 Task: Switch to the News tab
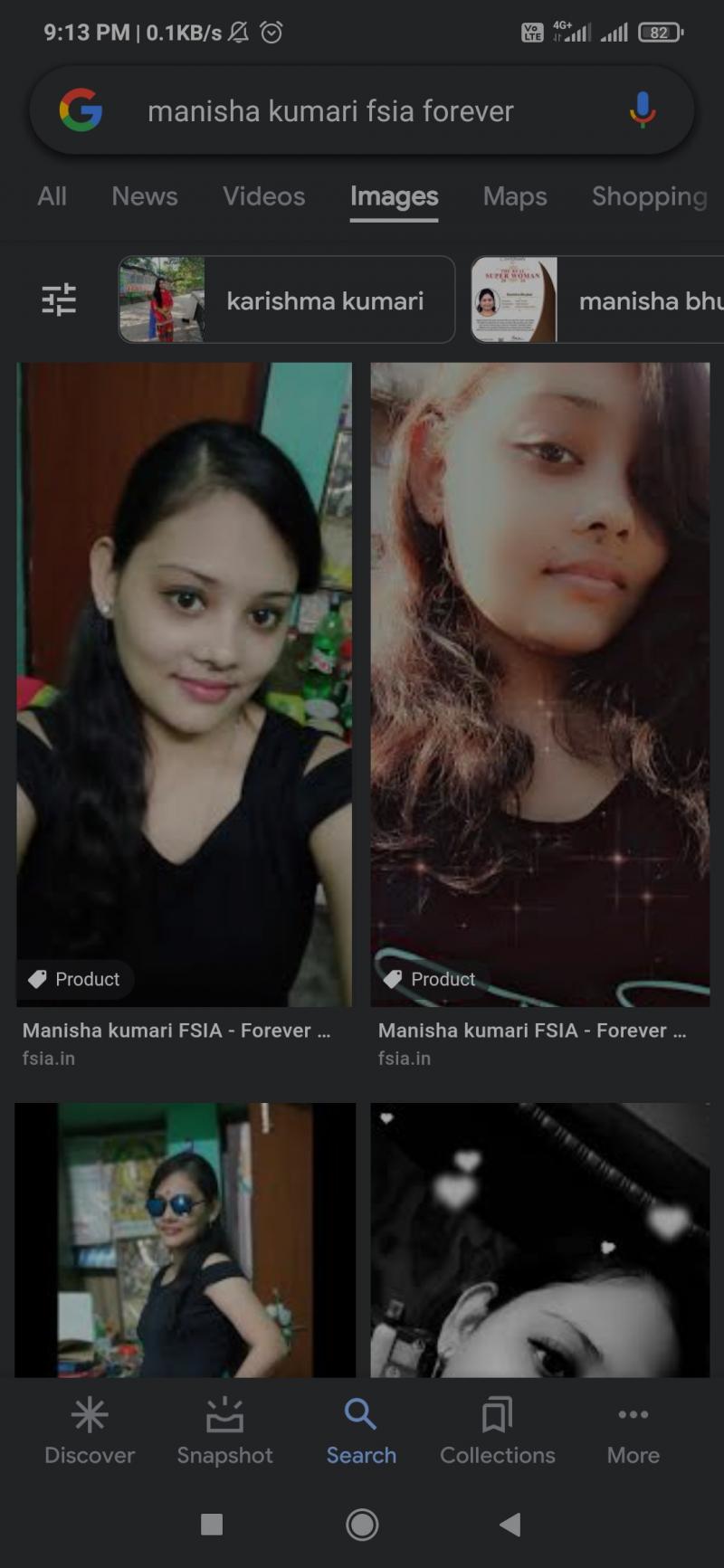coord(145,196)
